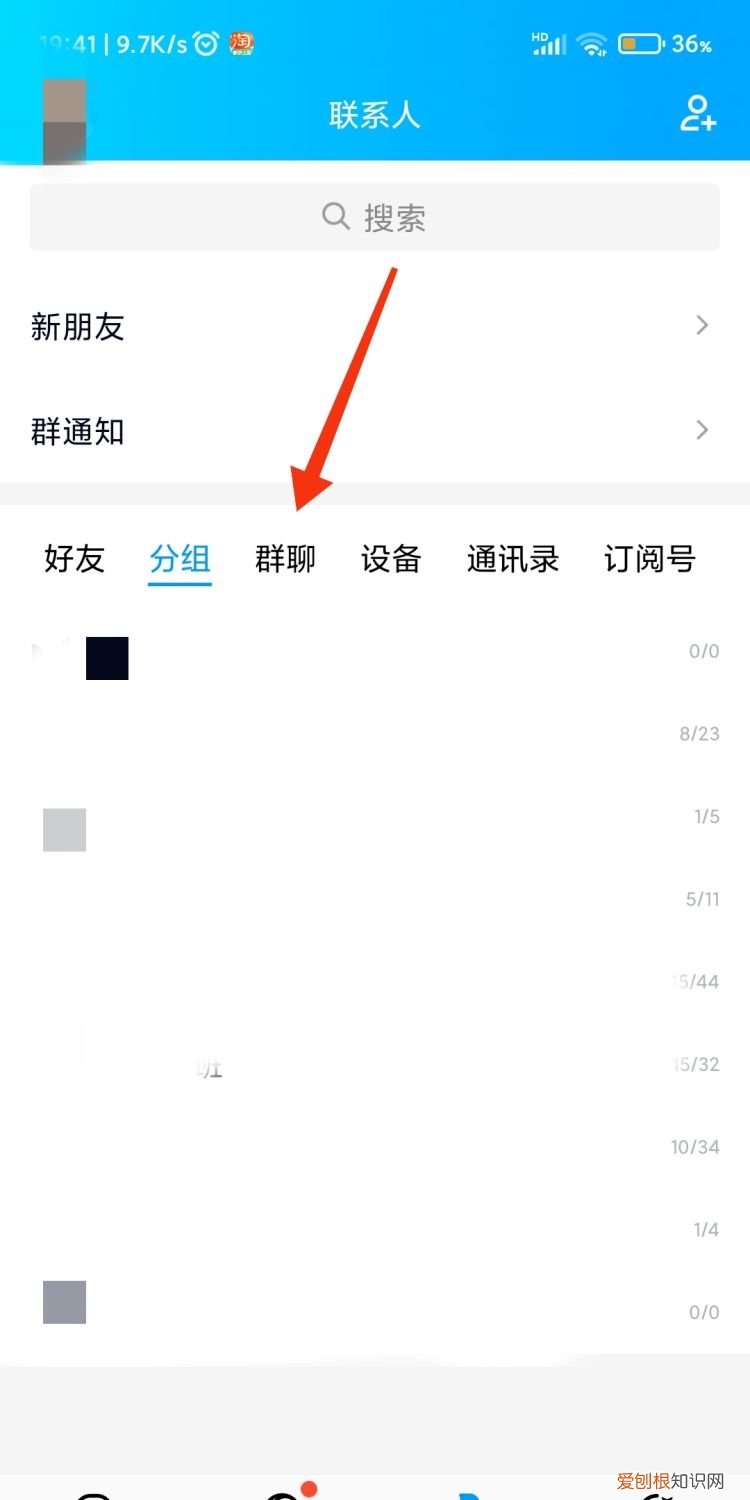
Task: Select the 分组 tab
Action: (x=179, y=560)
